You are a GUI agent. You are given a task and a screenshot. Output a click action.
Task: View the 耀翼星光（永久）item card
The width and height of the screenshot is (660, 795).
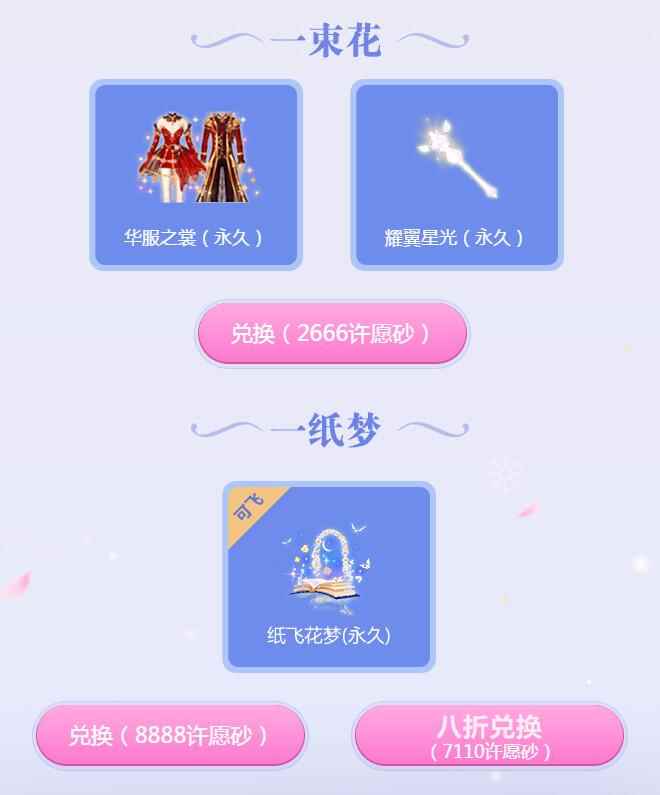coord(456,175)
